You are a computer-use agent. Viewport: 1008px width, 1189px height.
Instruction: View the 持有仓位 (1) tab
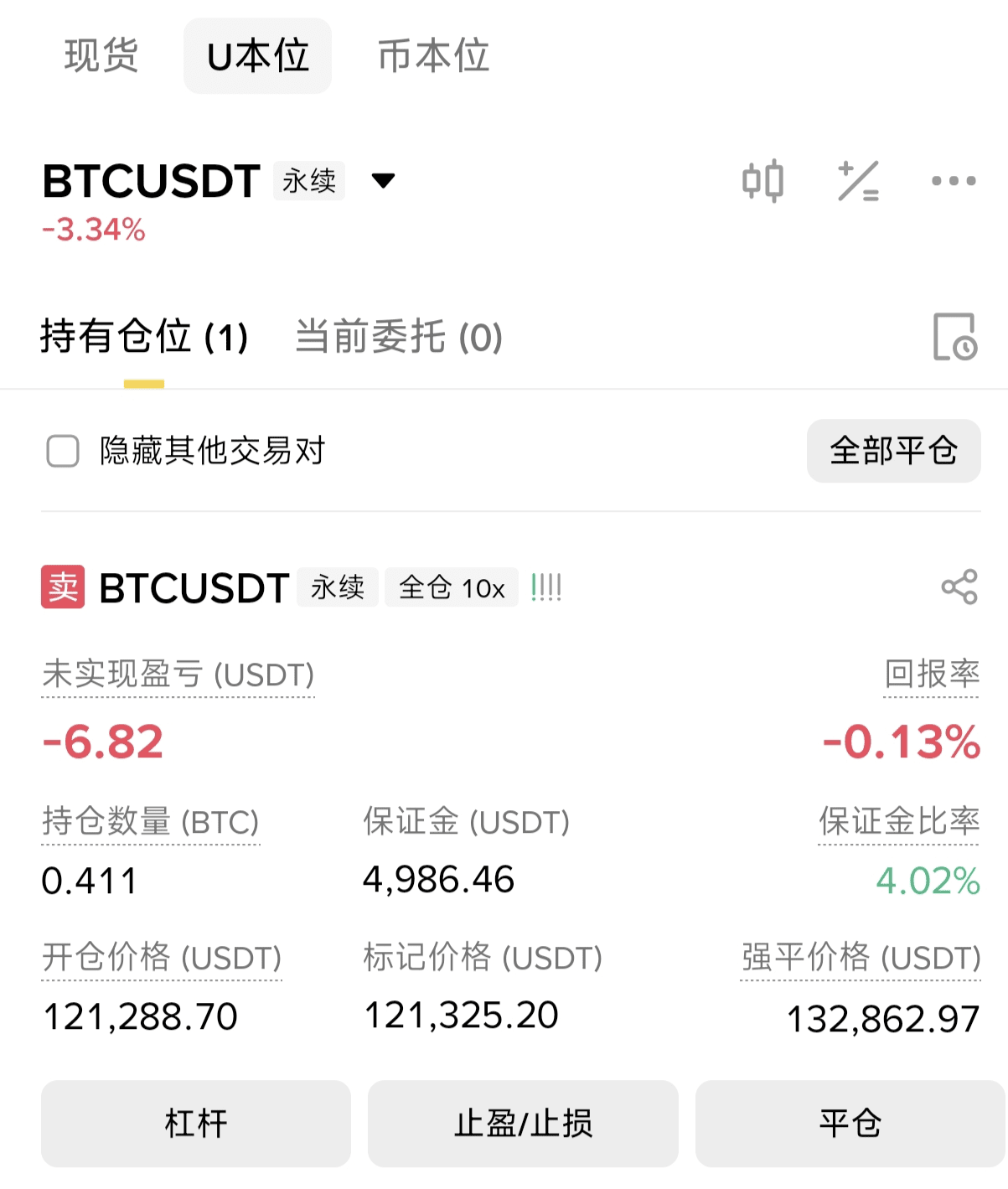click(x=144, y=338)
